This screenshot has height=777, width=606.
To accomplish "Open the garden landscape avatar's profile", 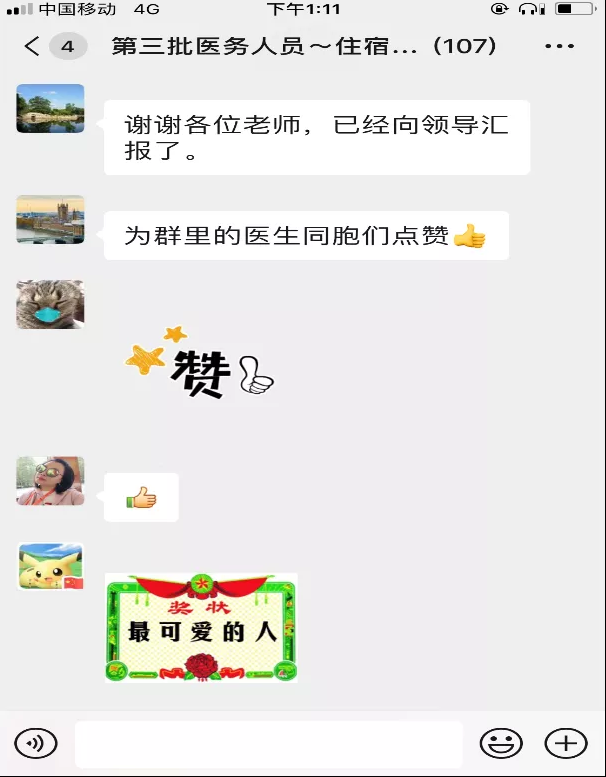I will coord(50,109).
